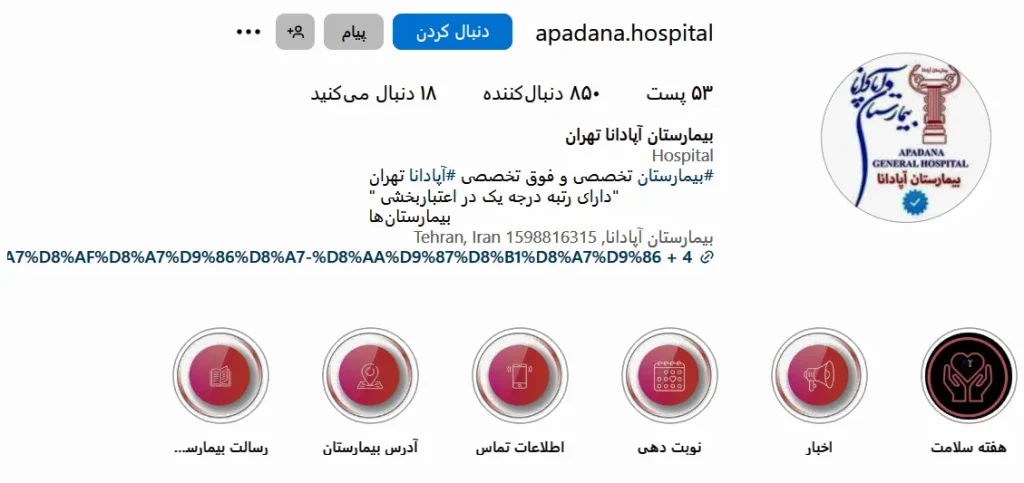
Task: Send a message via پیام button
Action: [353, 32]
